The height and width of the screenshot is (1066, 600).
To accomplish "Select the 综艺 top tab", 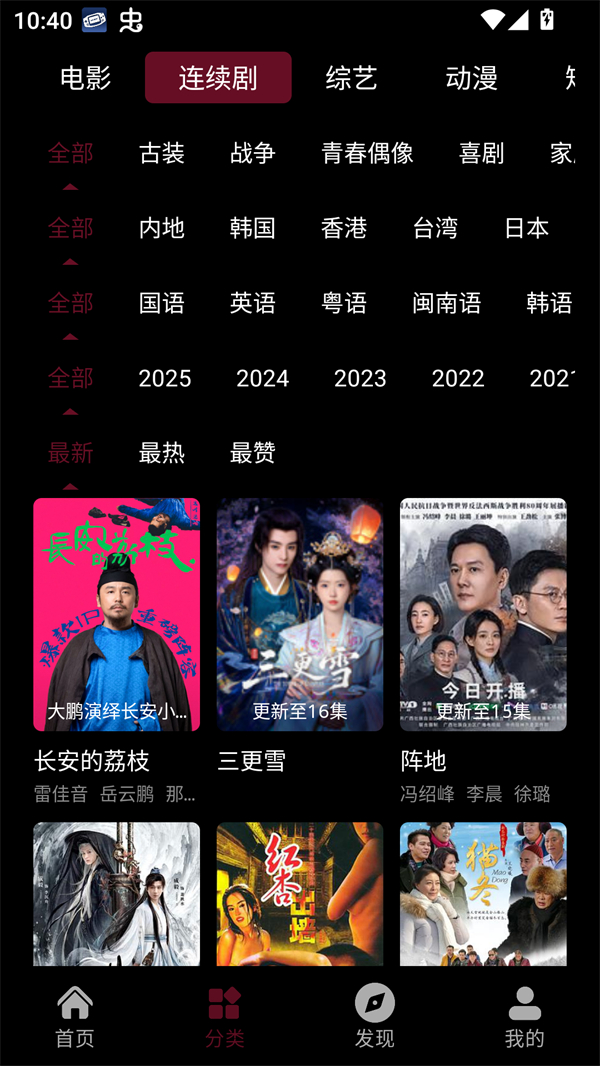I will point(351,78).
